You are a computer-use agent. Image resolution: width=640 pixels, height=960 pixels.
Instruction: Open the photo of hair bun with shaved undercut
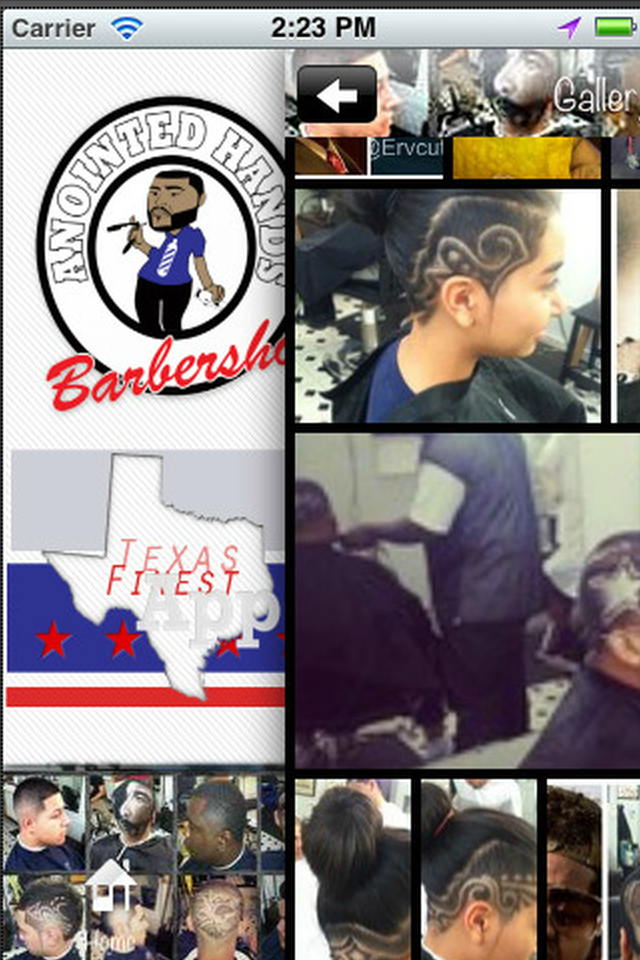[x=352, y=868]
